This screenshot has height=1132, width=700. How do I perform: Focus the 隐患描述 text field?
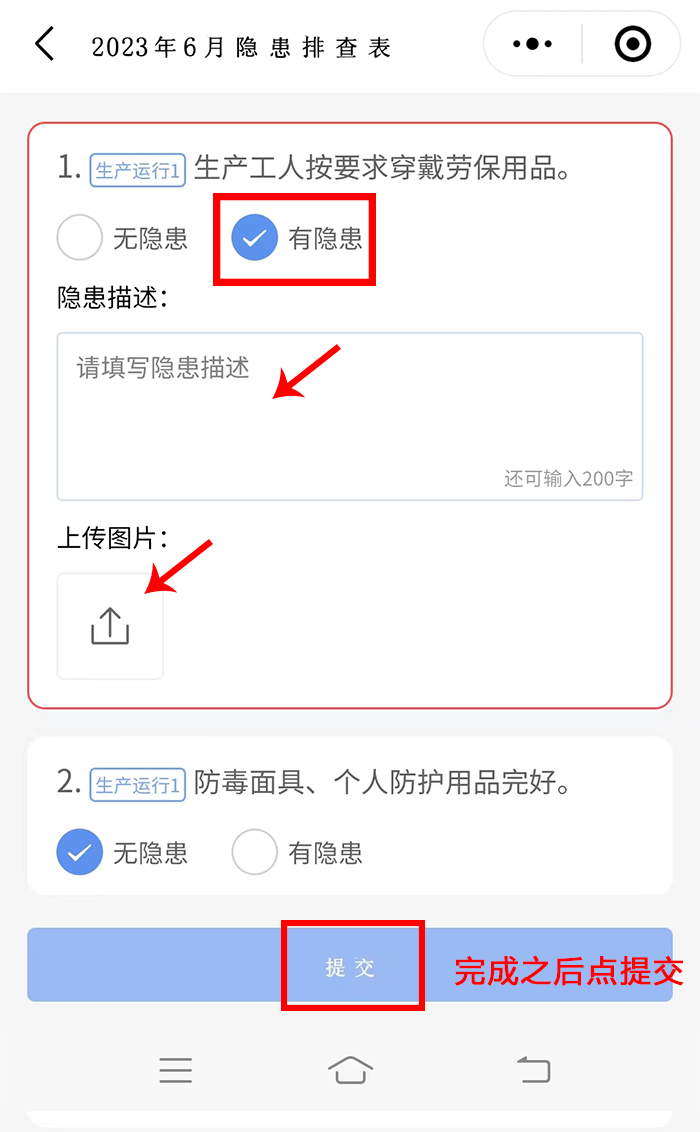click(x=350, y=417)
